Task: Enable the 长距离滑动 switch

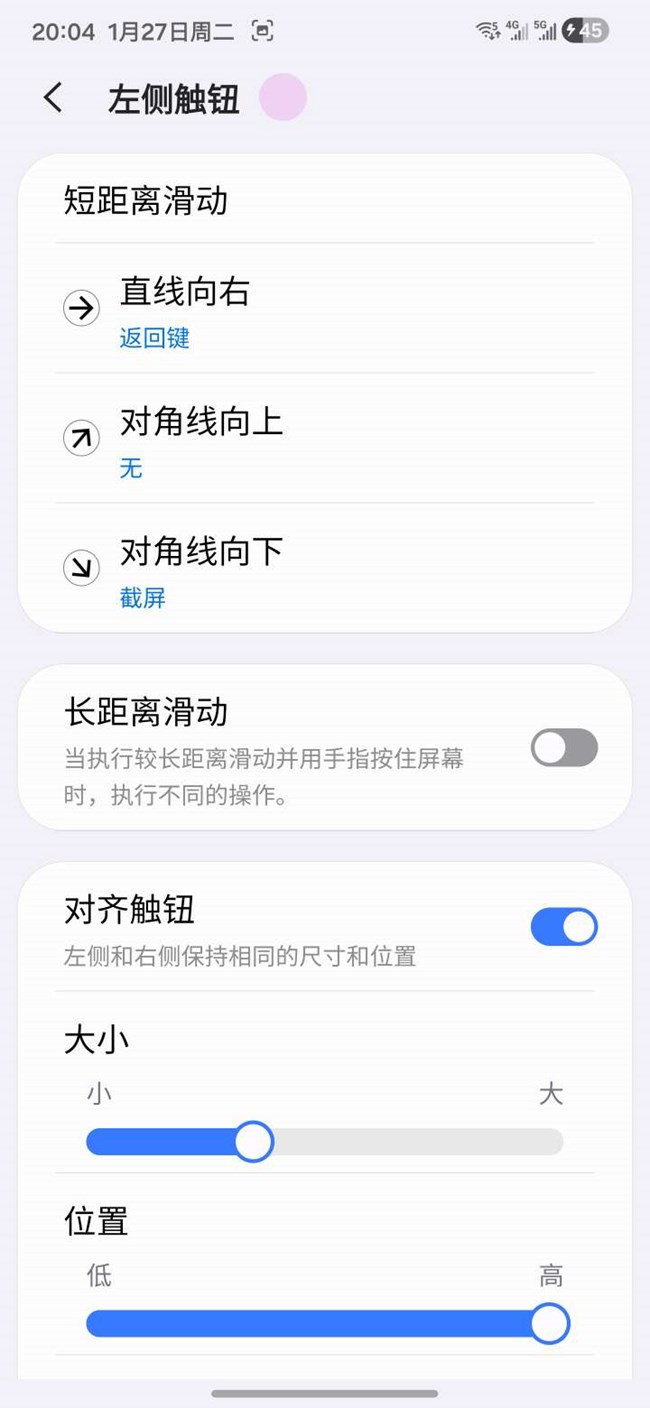Action: tap(564, 748)
